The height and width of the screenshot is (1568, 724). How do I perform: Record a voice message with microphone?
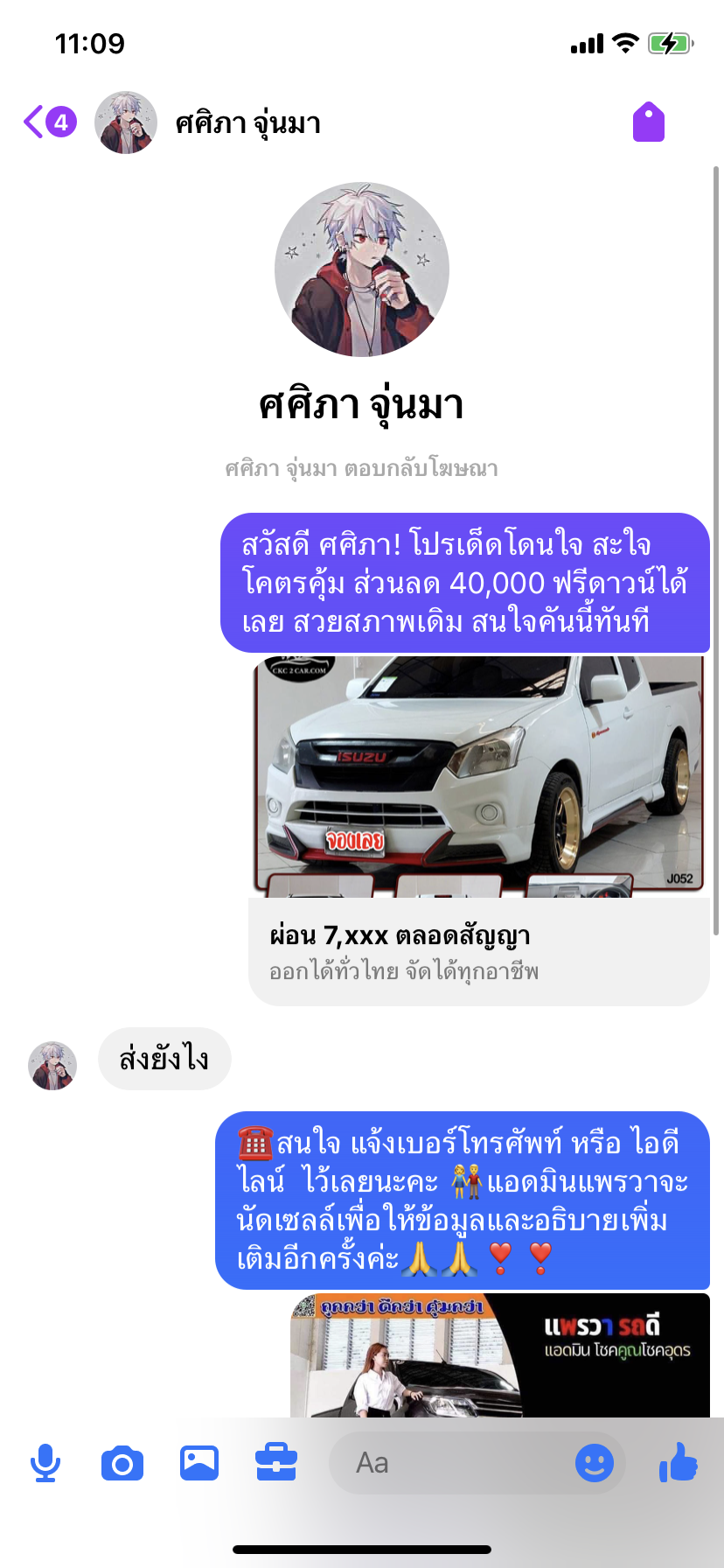click(45, 1462)
